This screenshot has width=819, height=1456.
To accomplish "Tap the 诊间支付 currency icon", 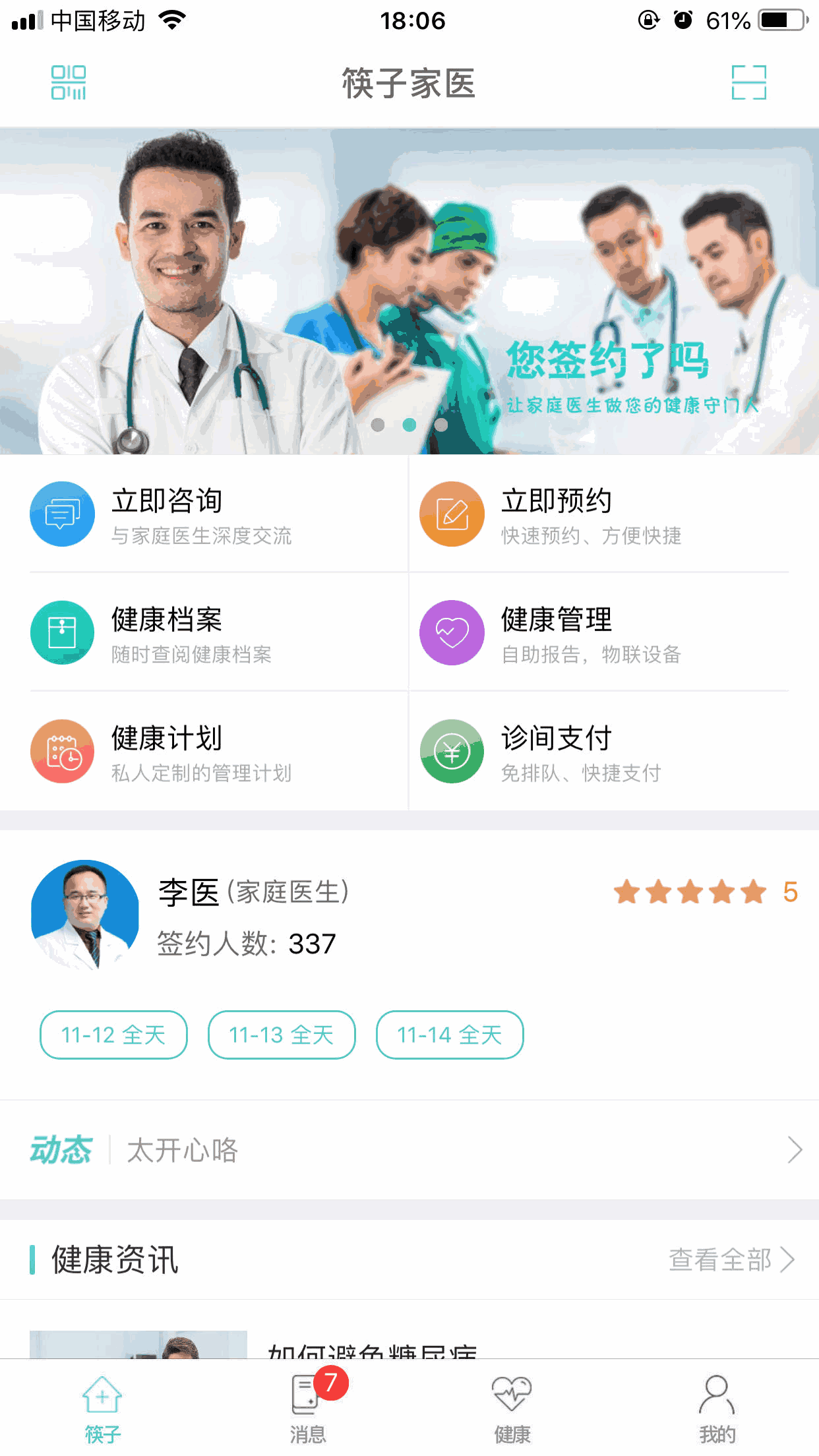I will 452,751.
